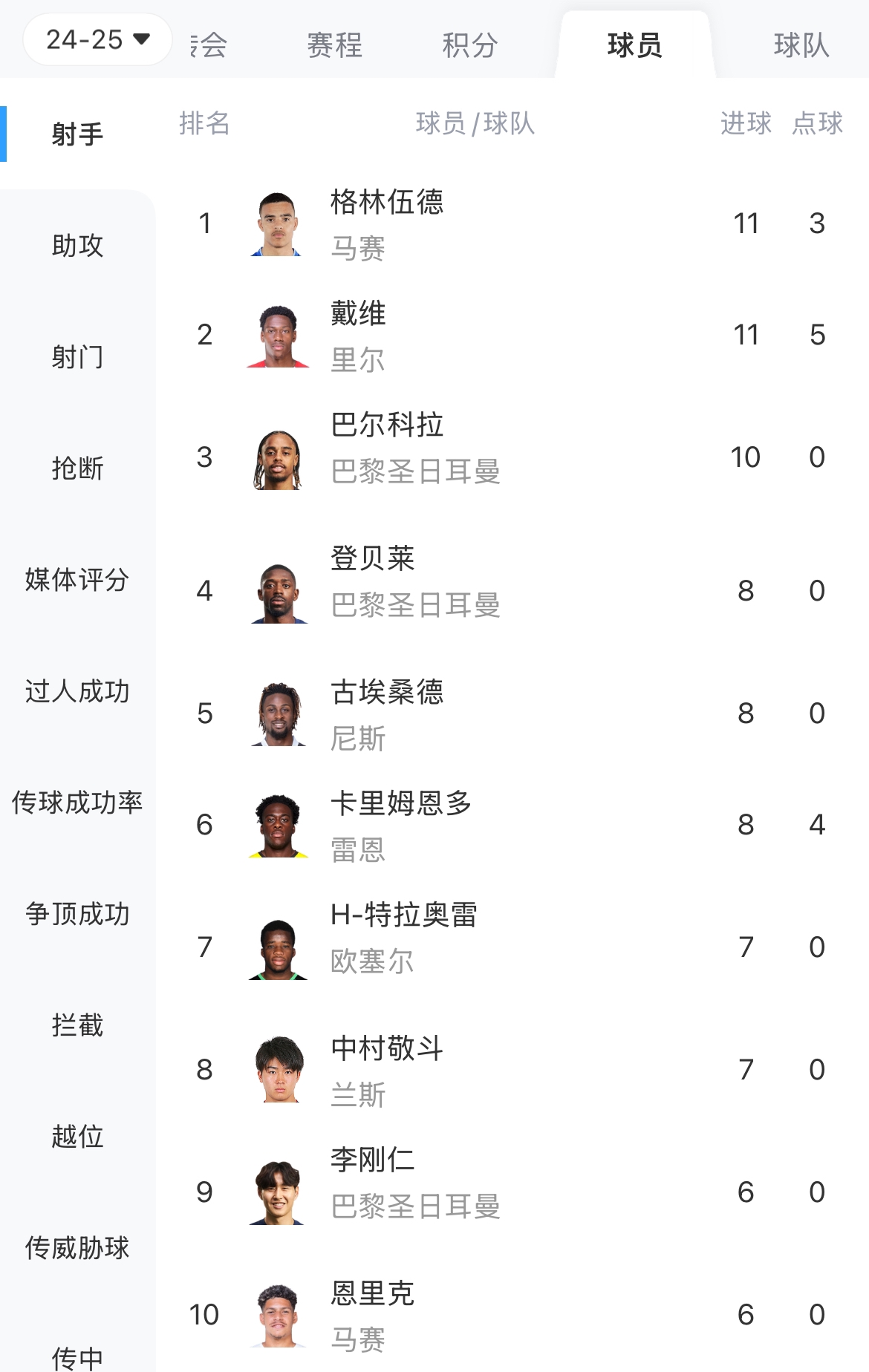Select the 射门 stats category
The width and height of the screenshot is (869, 1372).
tap(77, 357)
